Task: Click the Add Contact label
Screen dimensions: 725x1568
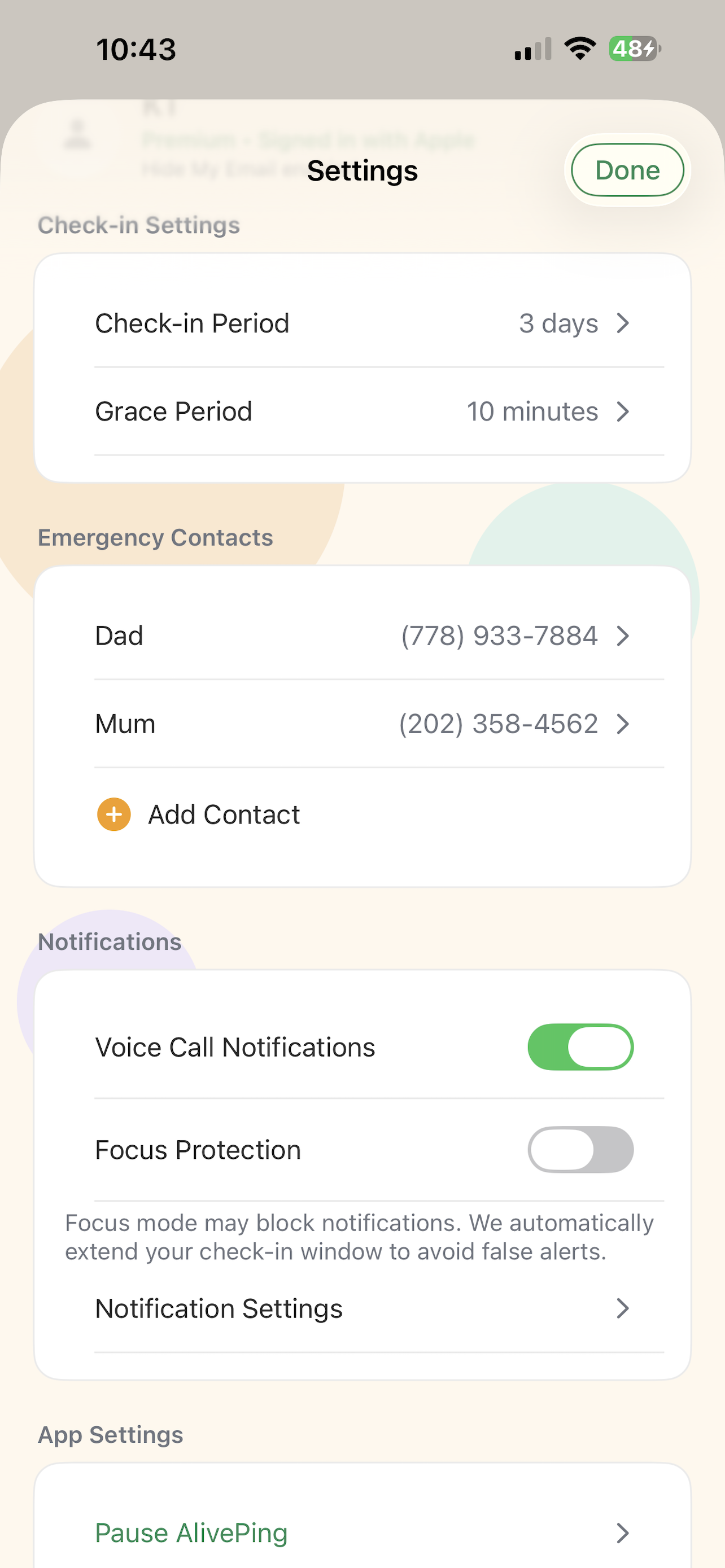Action: (224, 814)
